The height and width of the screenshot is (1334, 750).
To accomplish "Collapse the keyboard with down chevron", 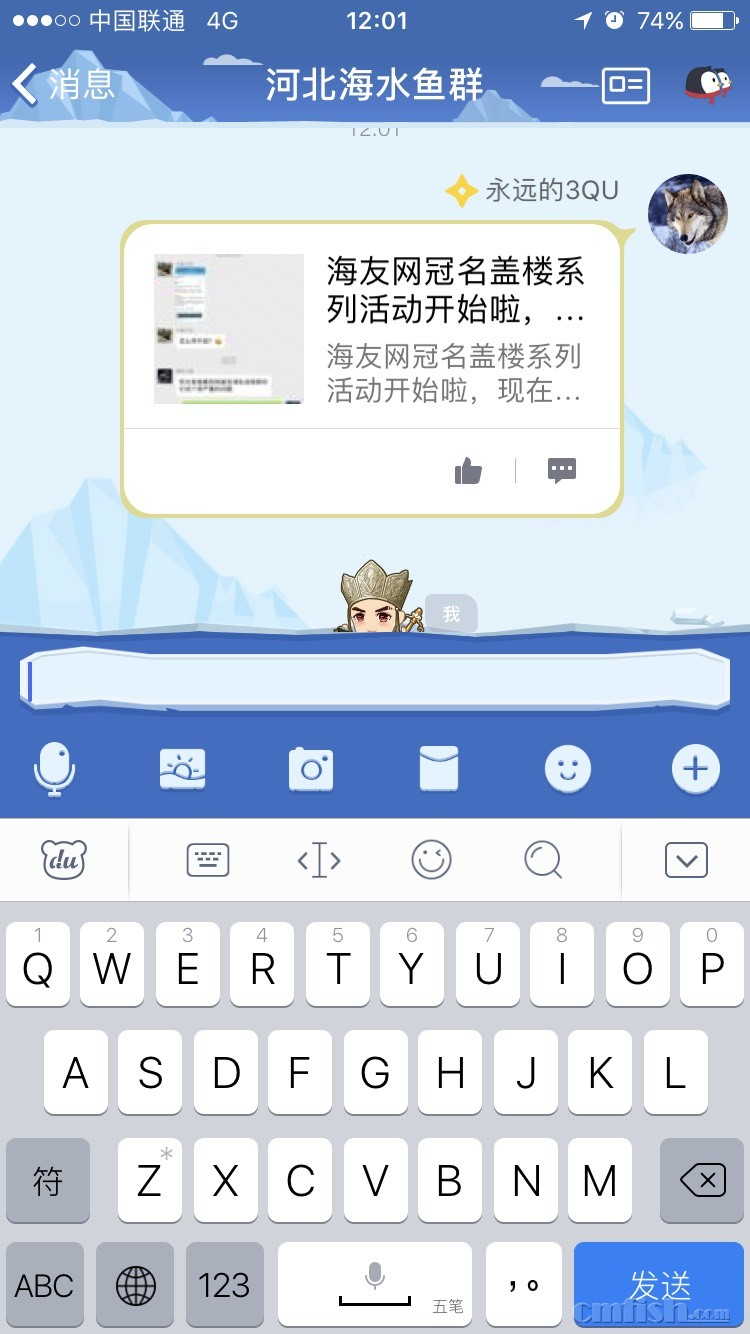I will tap(686, 860).
